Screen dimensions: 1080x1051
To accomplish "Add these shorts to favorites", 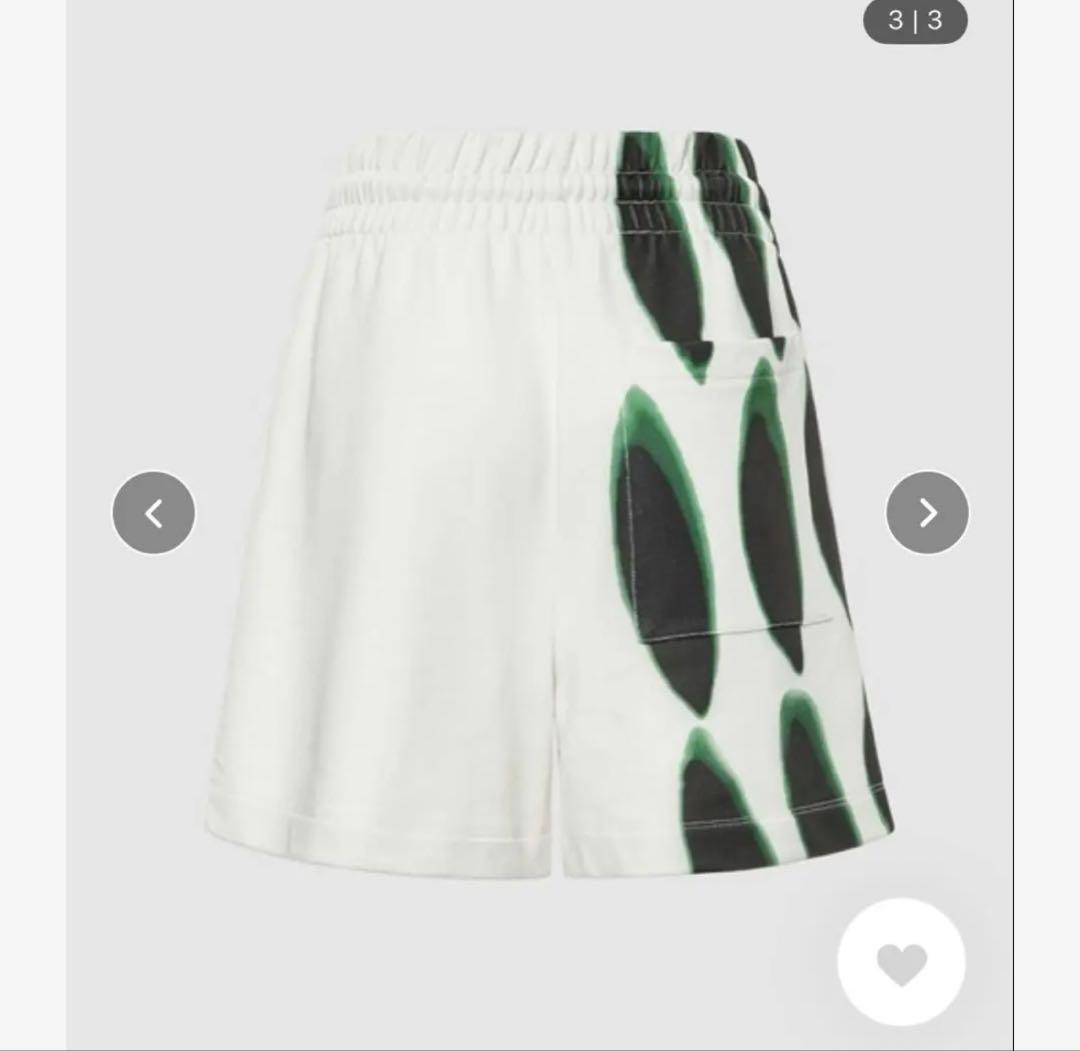I will [901, 962].
